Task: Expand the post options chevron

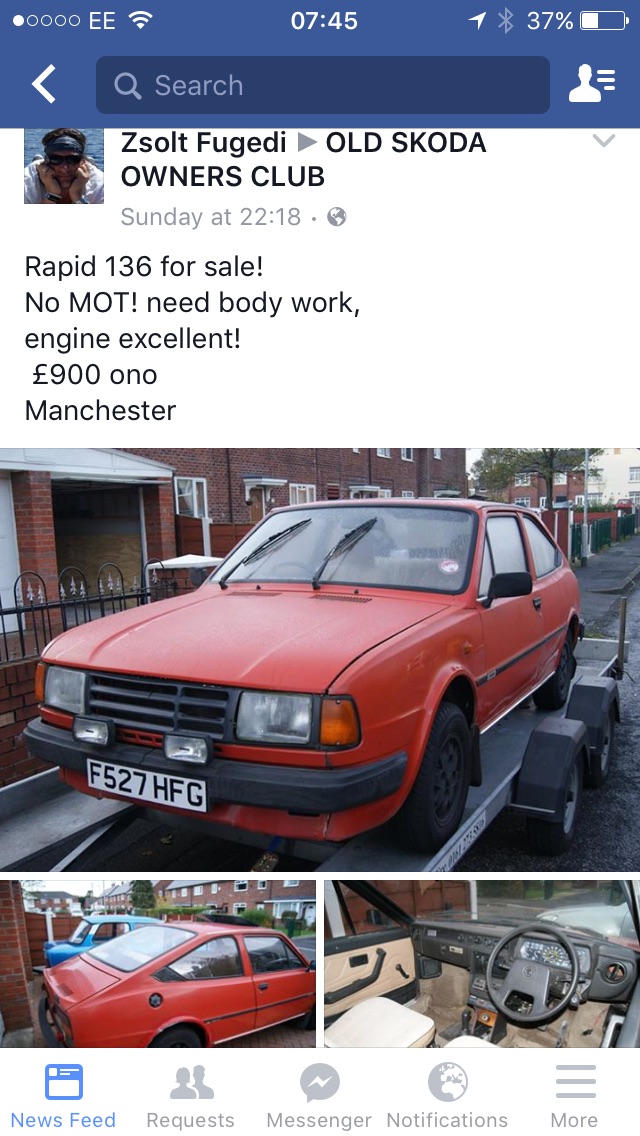Action: (x=604, y=141)
